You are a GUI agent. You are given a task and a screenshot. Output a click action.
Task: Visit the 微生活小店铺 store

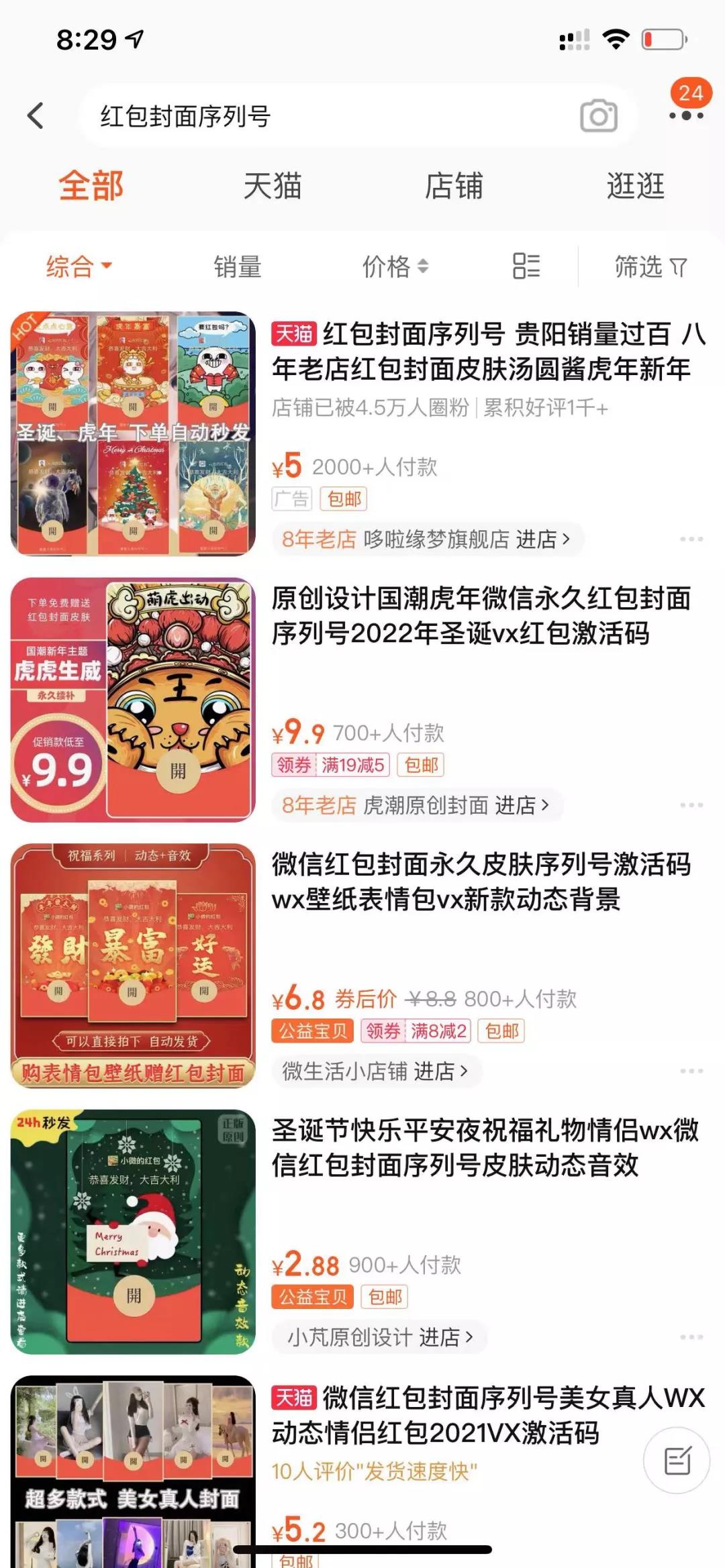click(375, 1071)
